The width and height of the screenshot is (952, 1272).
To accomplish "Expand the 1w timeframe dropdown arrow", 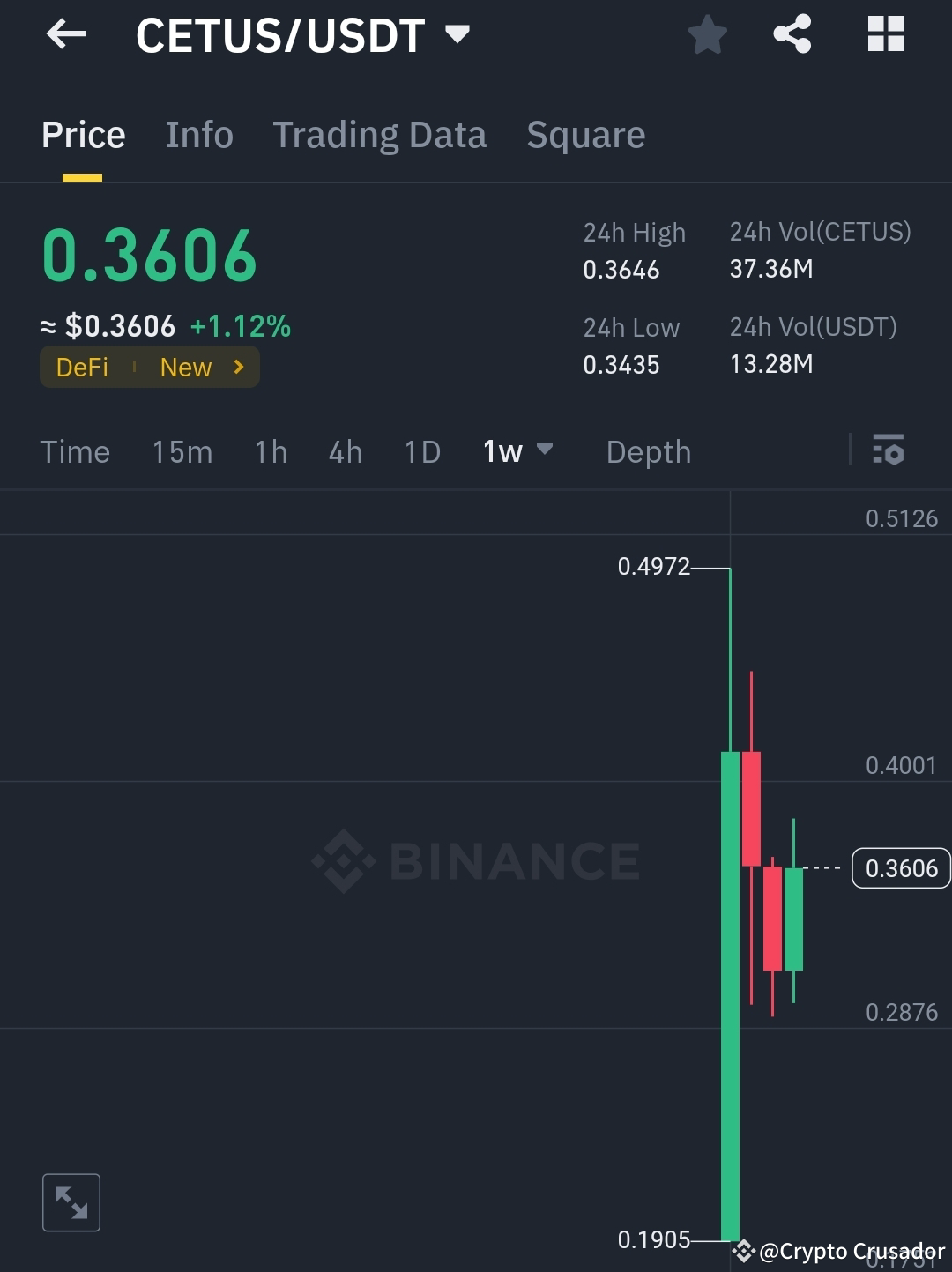I will 546,451.
